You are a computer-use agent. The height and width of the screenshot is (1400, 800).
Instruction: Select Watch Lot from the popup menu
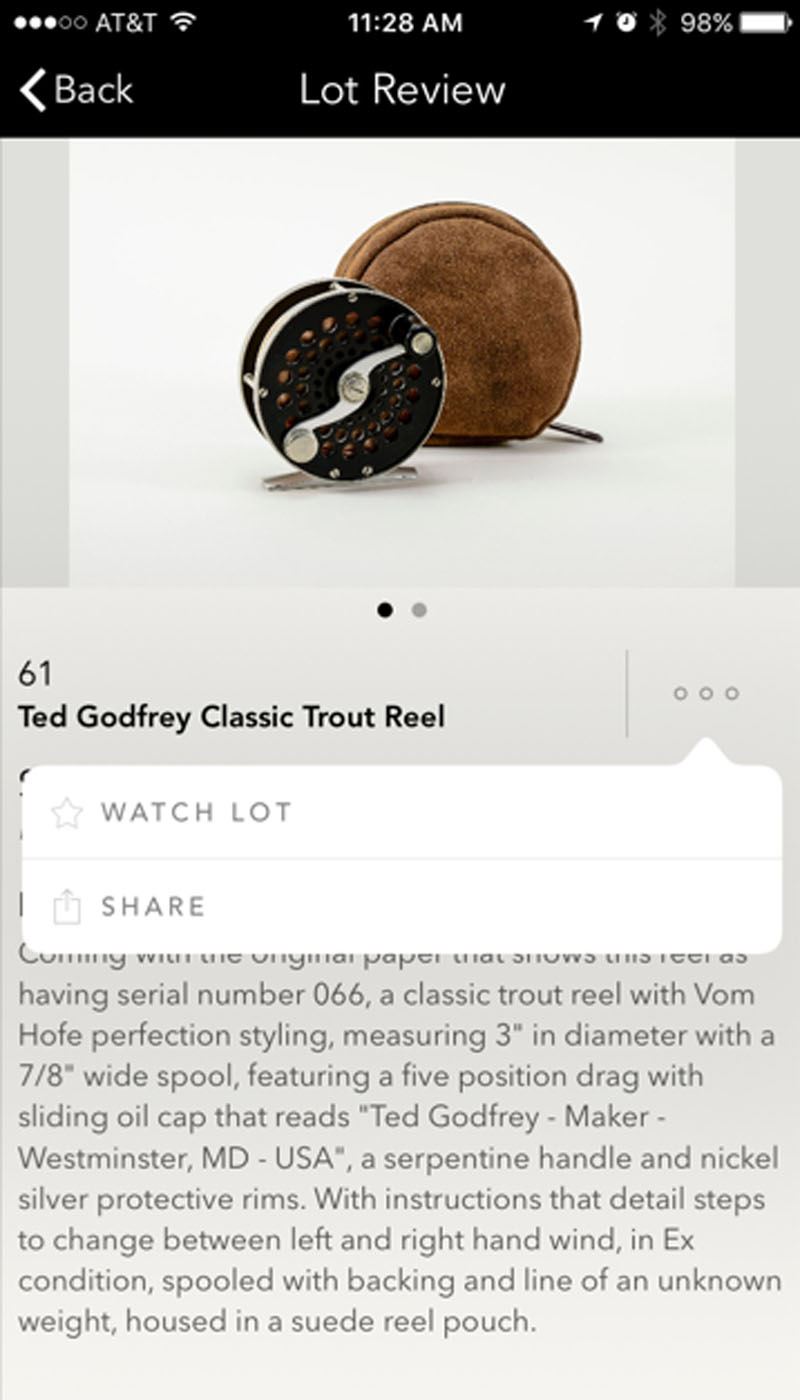pos(401,812)
